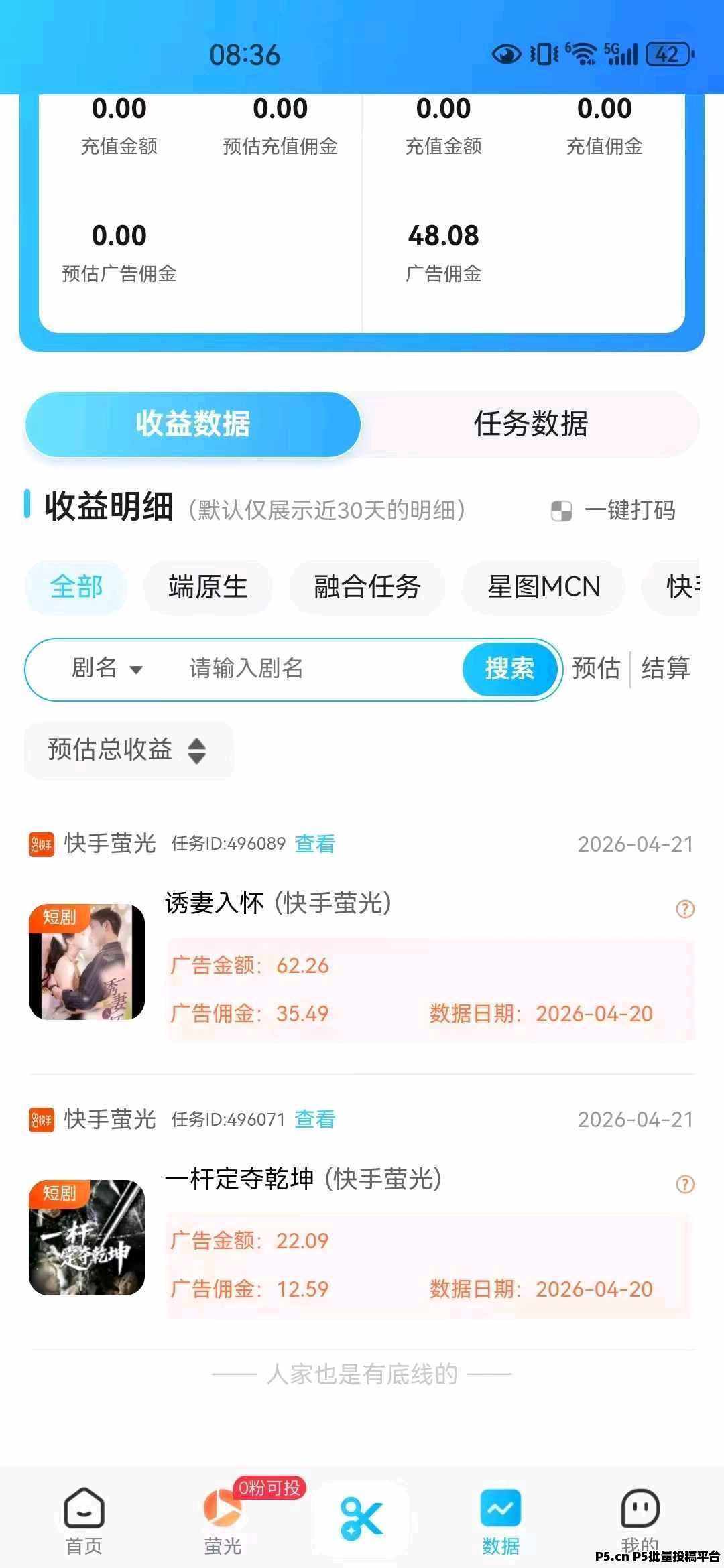Switch to 预估 earnings view

595,669
